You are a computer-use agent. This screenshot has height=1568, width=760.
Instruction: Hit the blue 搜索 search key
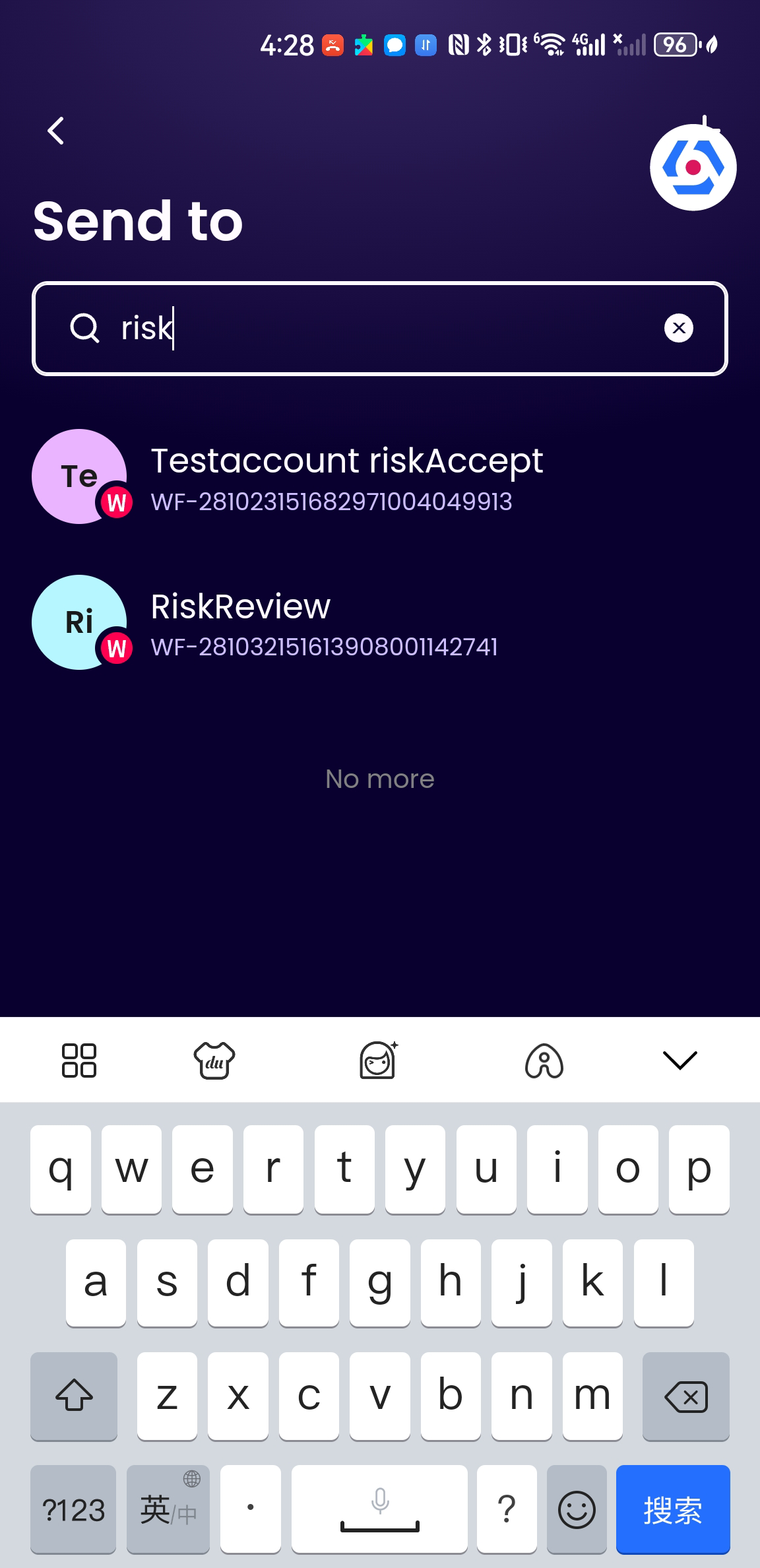pos(672,1509)
